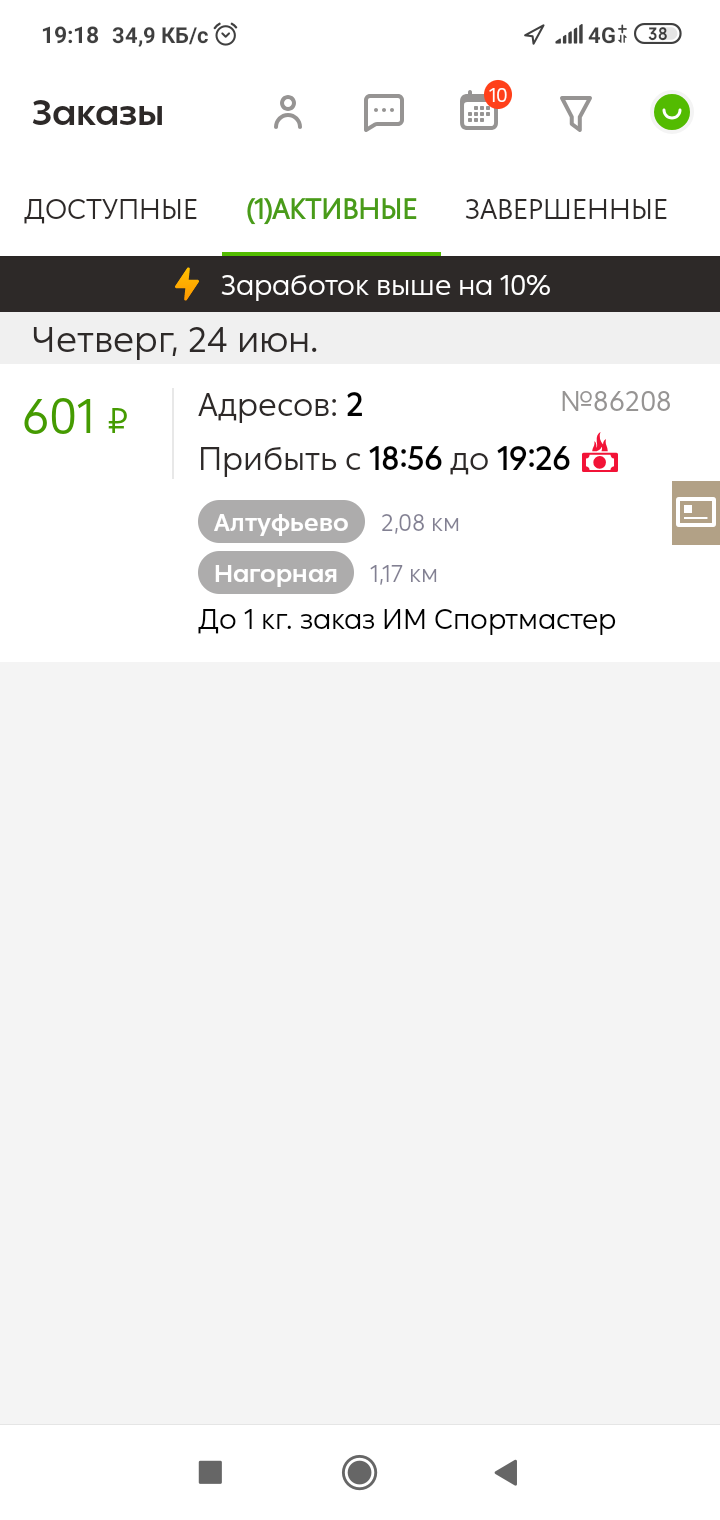The image size is (720, 1520).
Task: Go to the system home screen
Action: point(359,1472)
